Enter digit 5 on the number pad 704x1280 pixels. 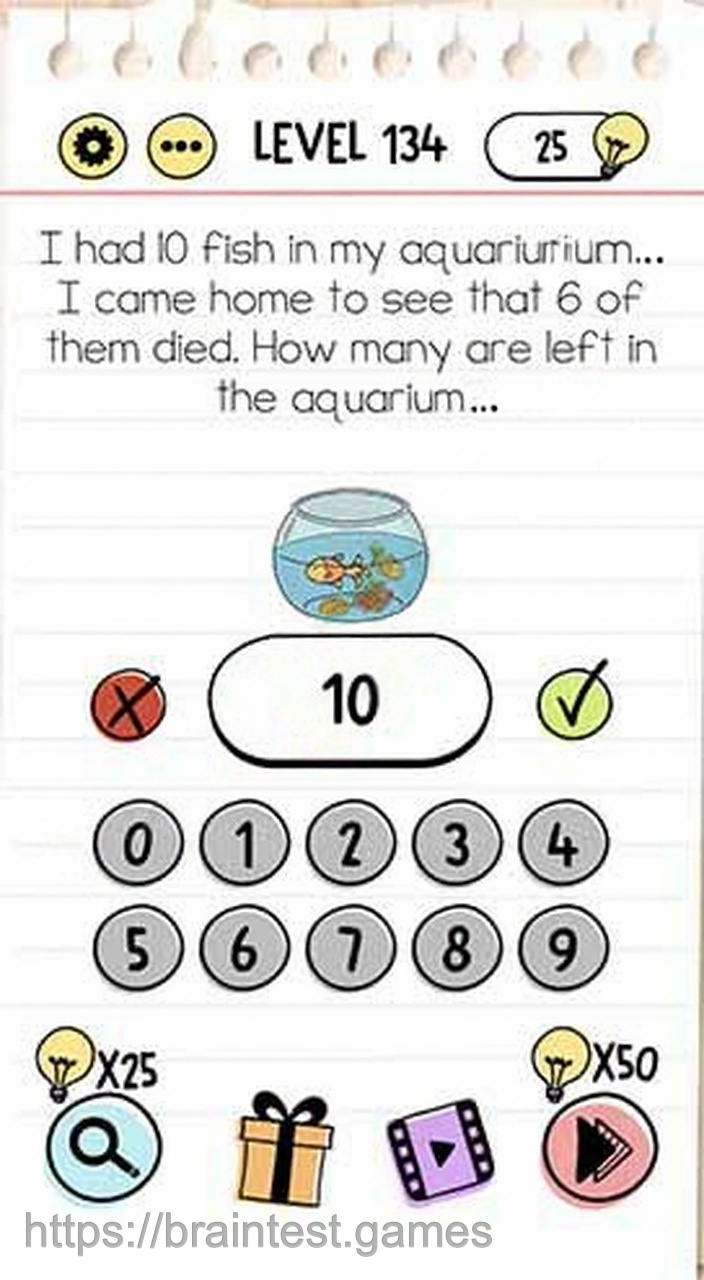(138, 949)
